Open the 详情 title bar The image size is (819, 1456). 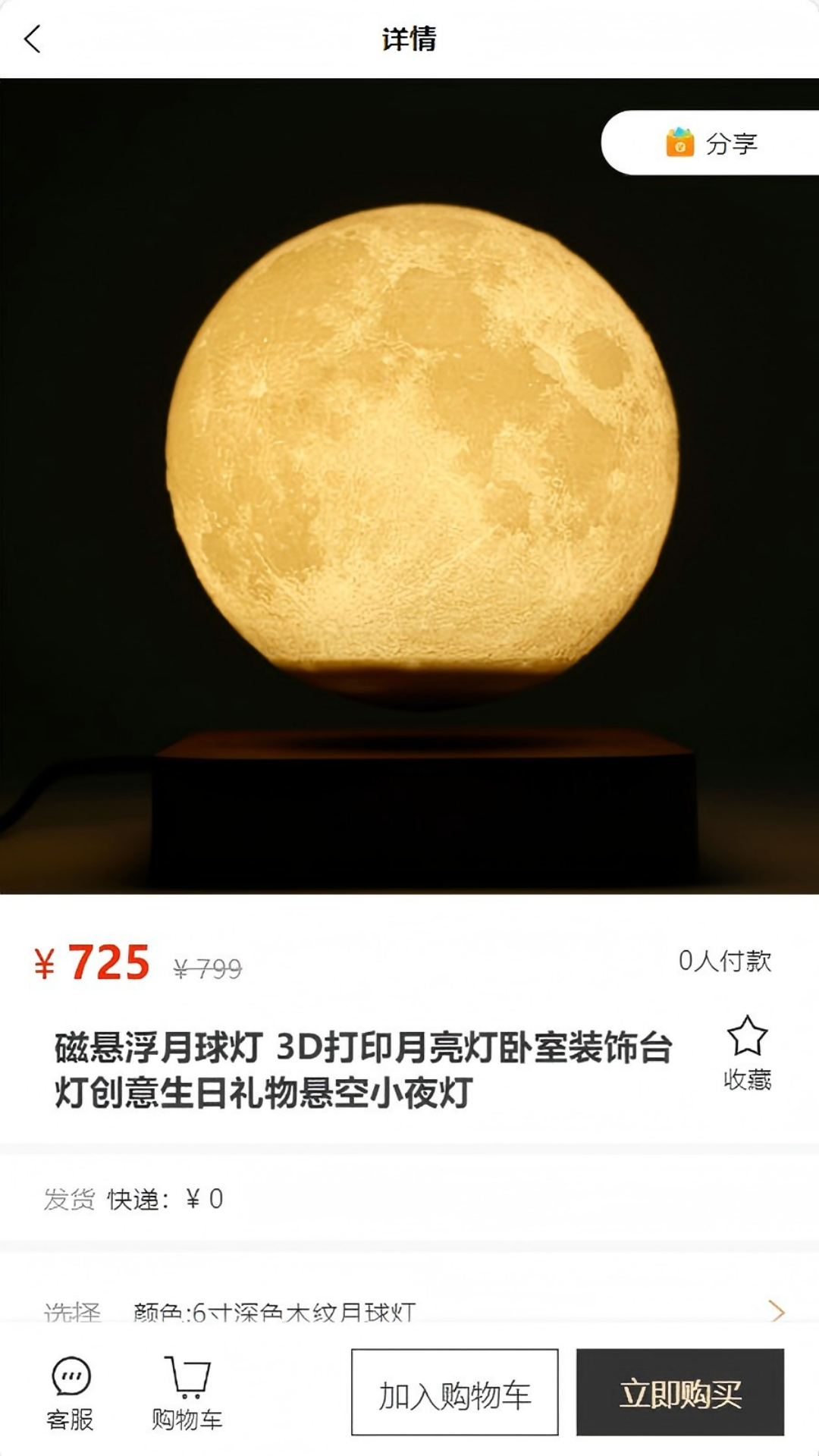tap(409, 39)
